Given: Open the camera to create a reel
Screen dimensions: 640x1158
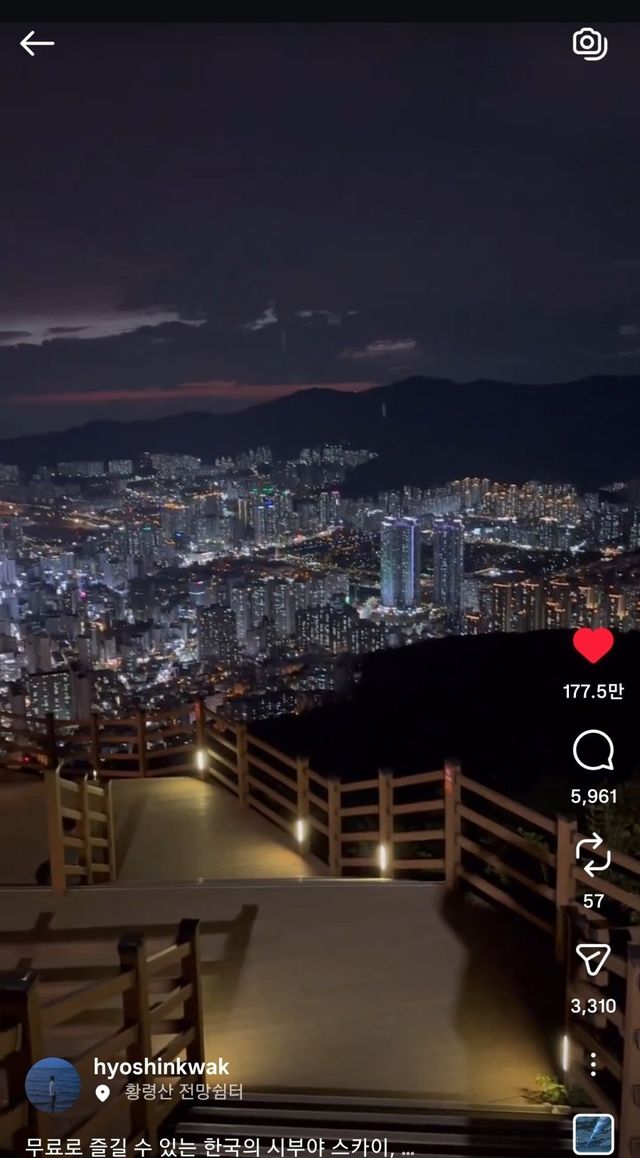Looking at the screenshot, I should pos(590,44).
